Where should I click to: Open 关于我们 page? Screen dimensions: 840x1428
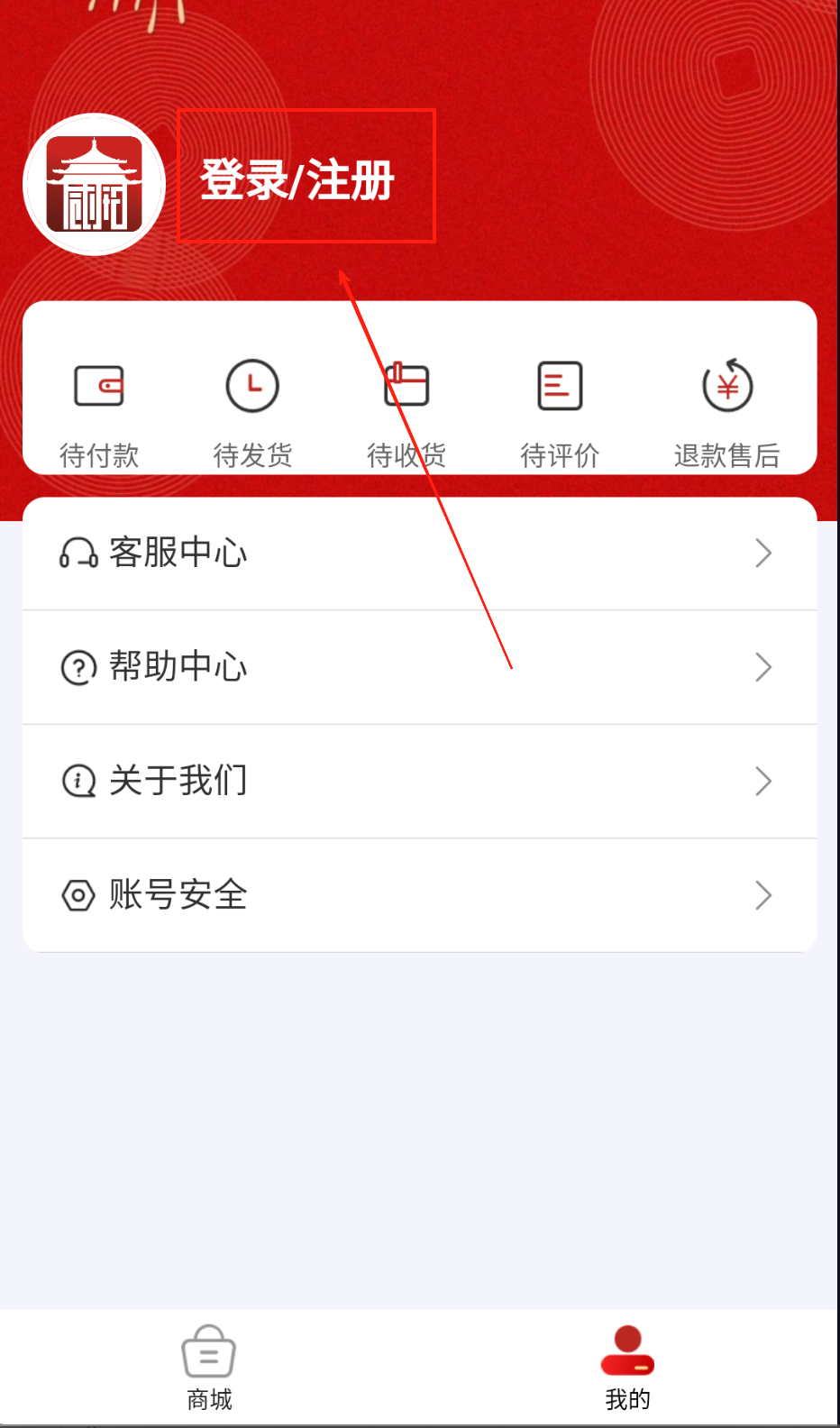419,781
